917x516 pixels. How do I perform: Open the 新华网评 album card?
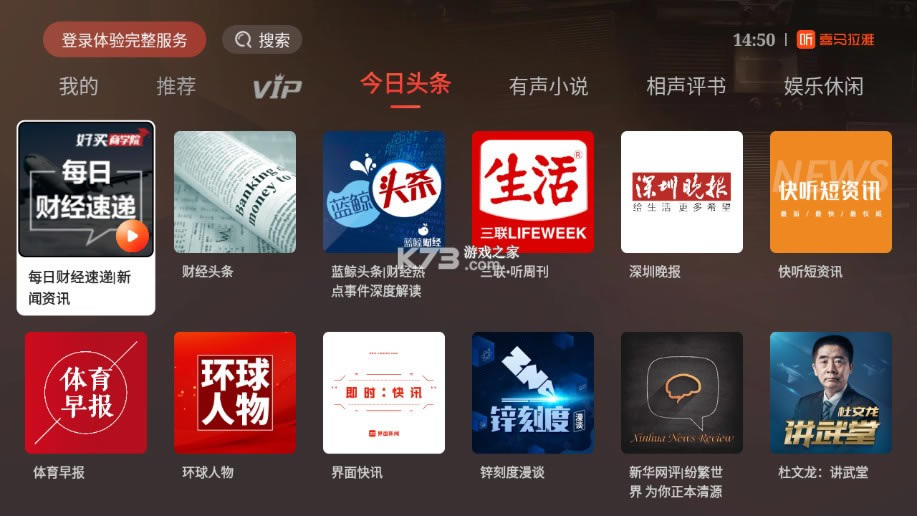[x=682, y=393]
